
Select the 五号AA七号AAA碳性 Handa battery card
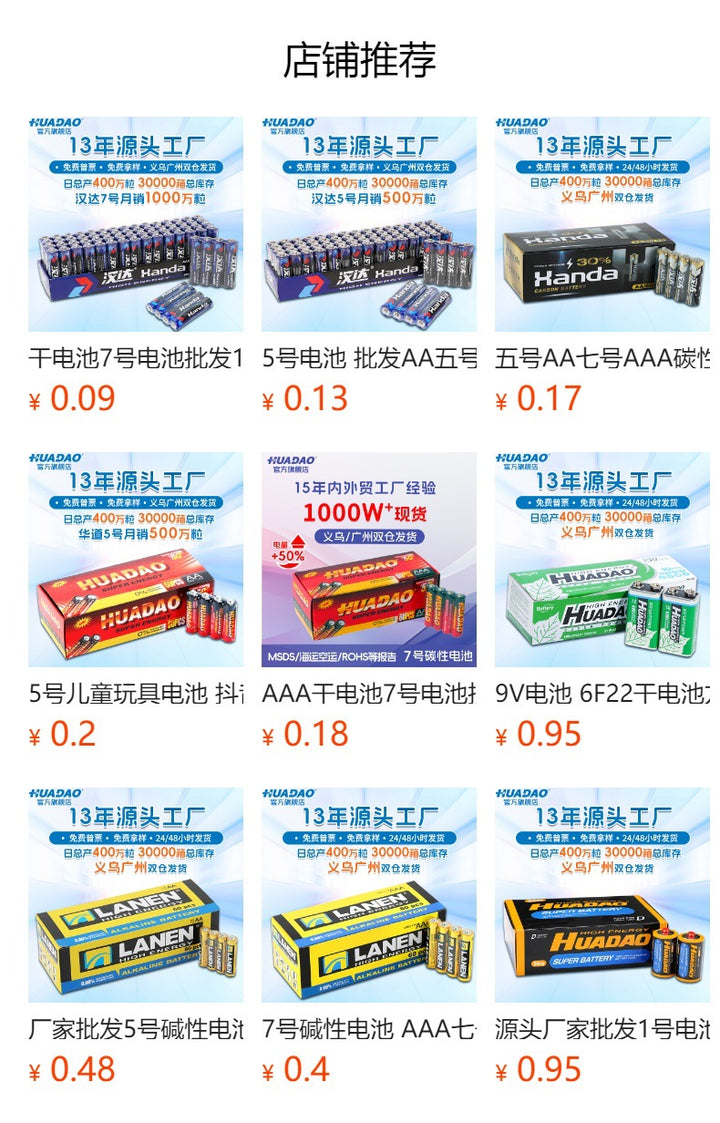[x=602, y=225]
